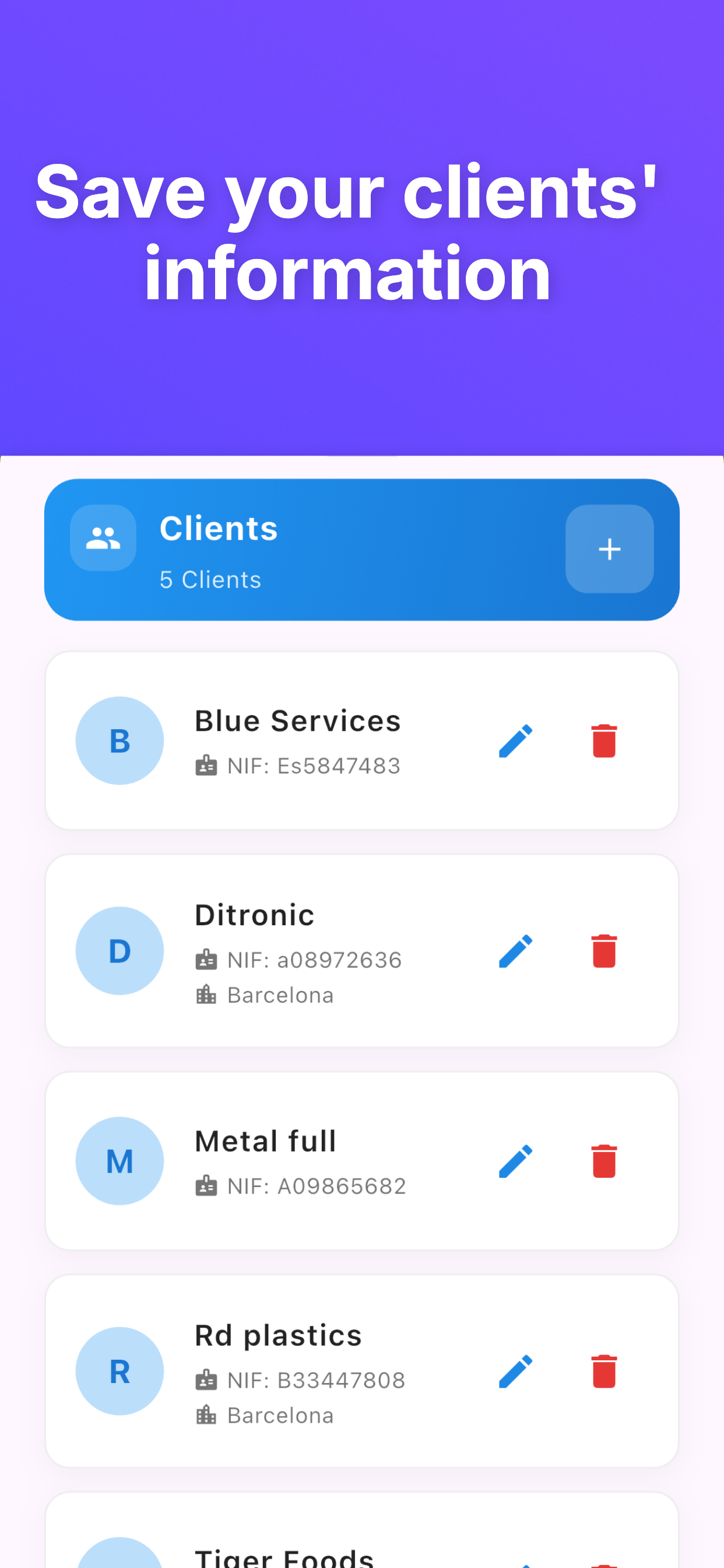Viewport: 724px width, 1568px height.
Task: Edit the Metal full client
Action: (515, 1160)
